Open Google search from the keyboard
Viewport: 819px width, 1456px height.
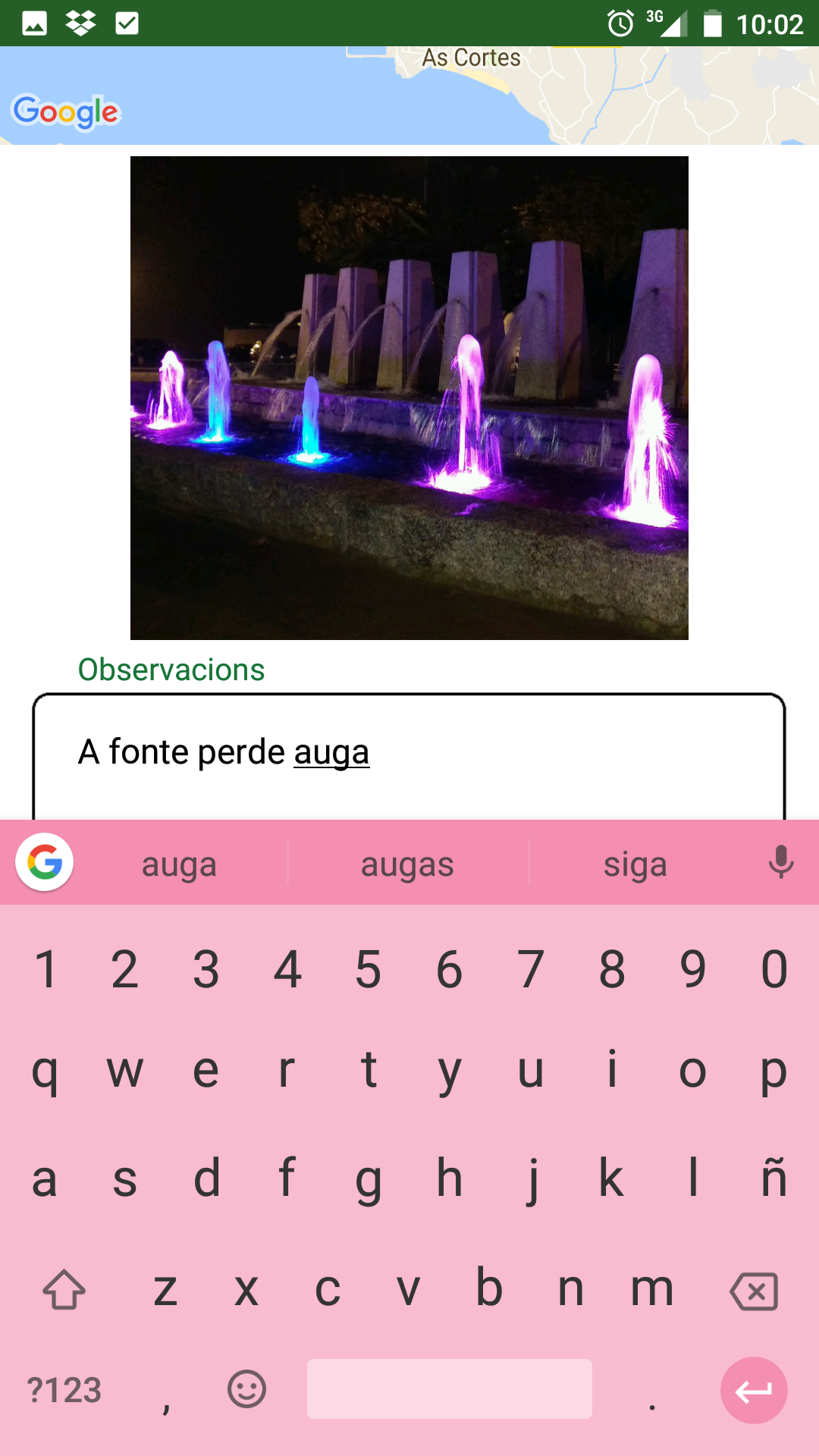click(x=45, y=862)
